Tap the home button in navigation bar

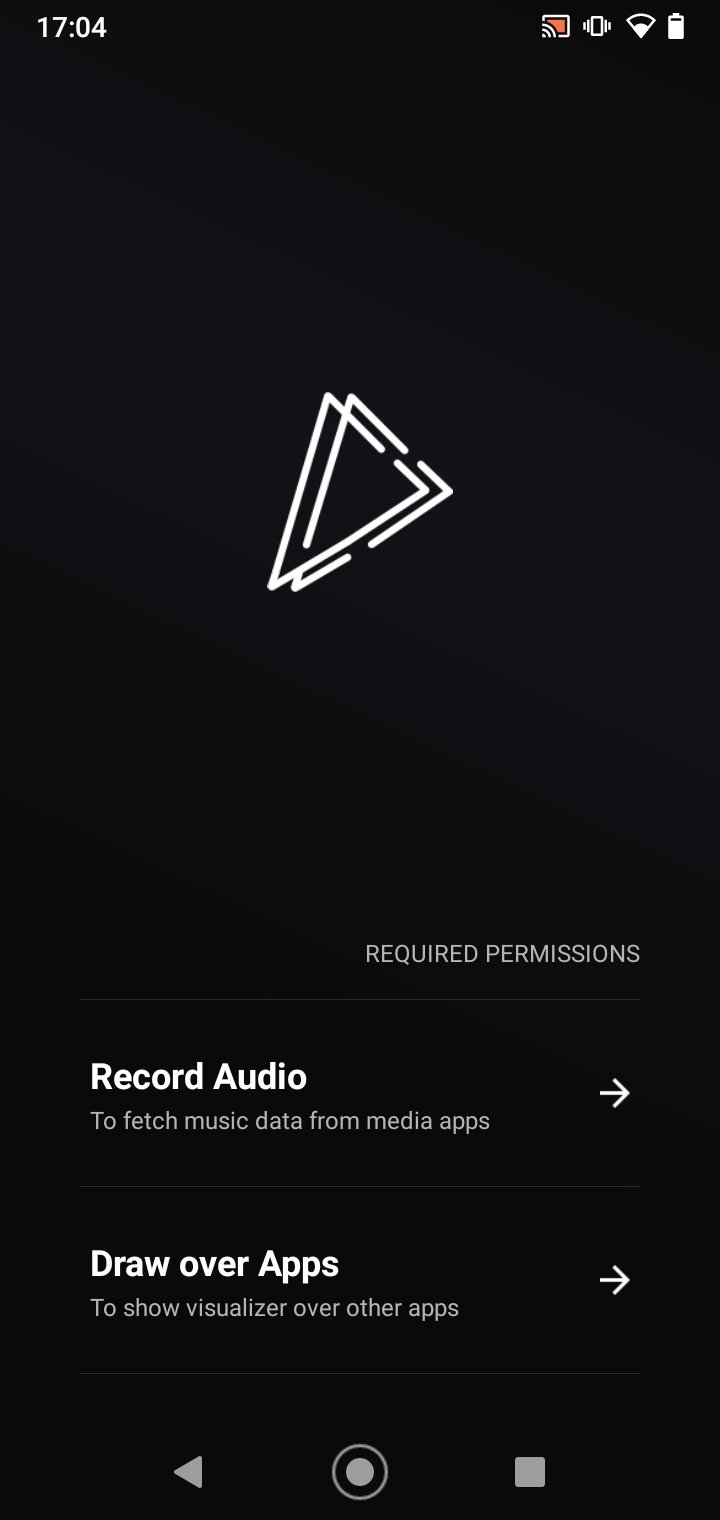click(360, 1472)
